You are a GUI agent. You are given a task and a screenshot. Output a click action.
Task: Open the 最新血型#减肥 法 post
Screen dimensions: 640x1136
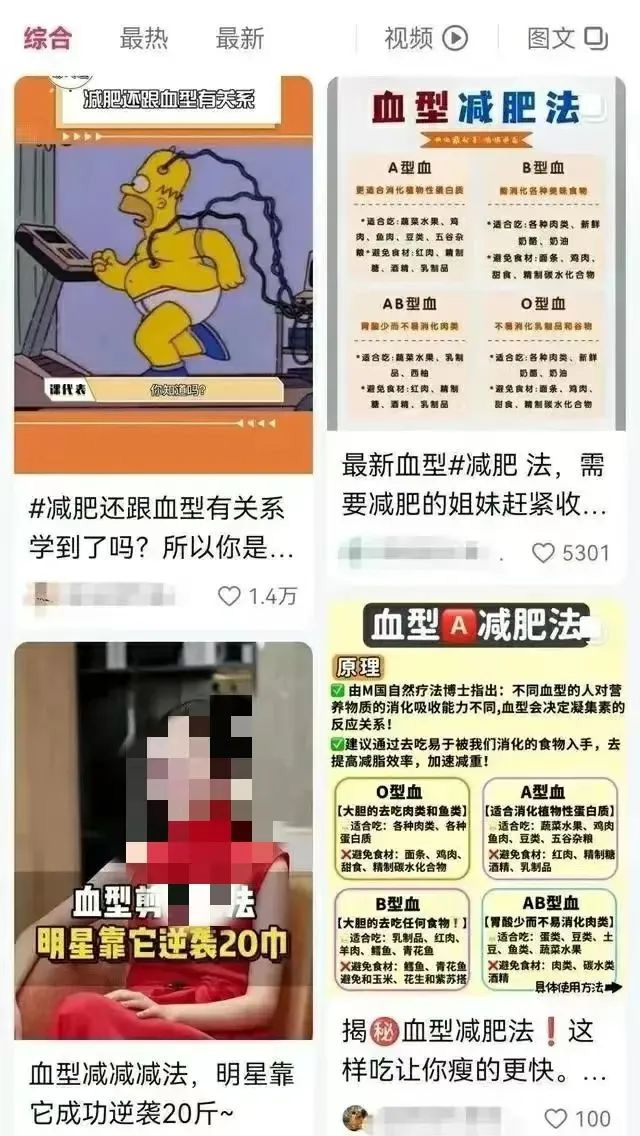tap(476, 255)
